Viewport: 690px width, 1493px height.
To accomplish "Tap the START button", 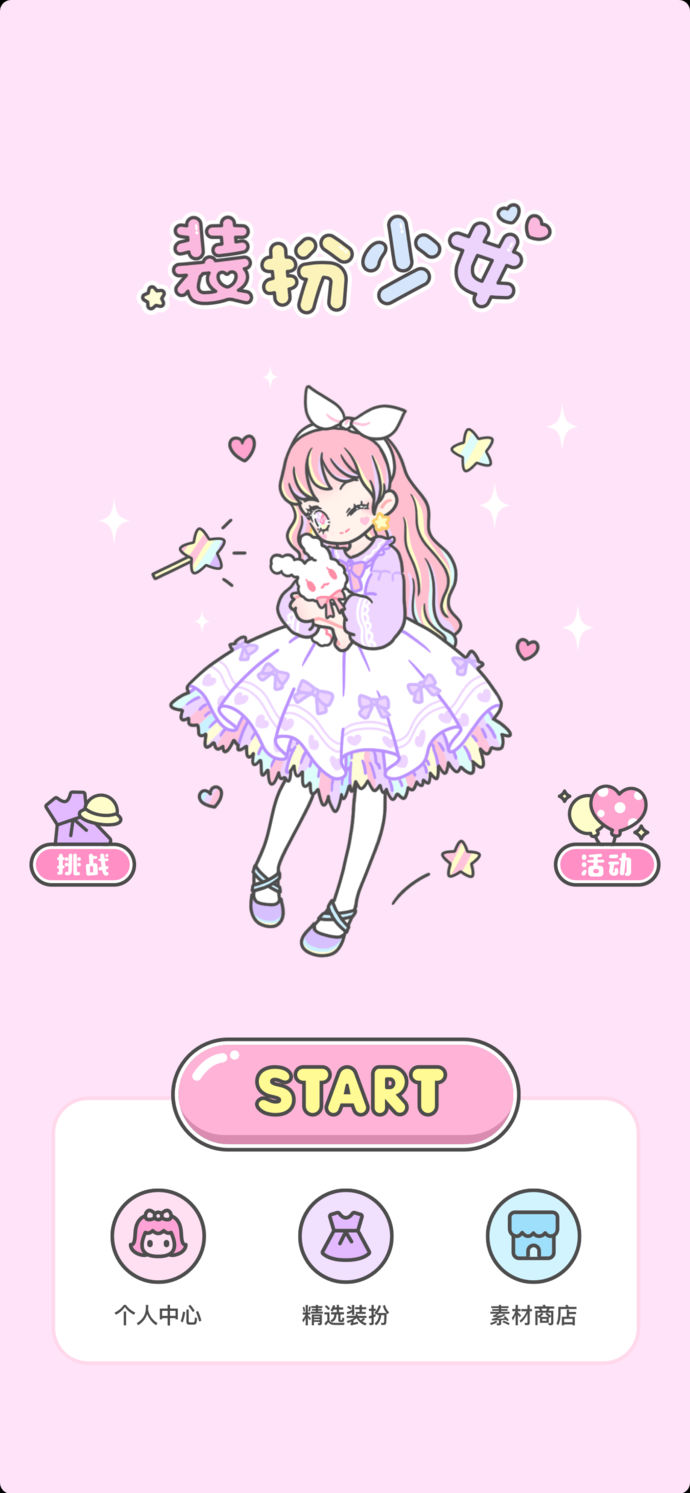I will coord(346,1092).
